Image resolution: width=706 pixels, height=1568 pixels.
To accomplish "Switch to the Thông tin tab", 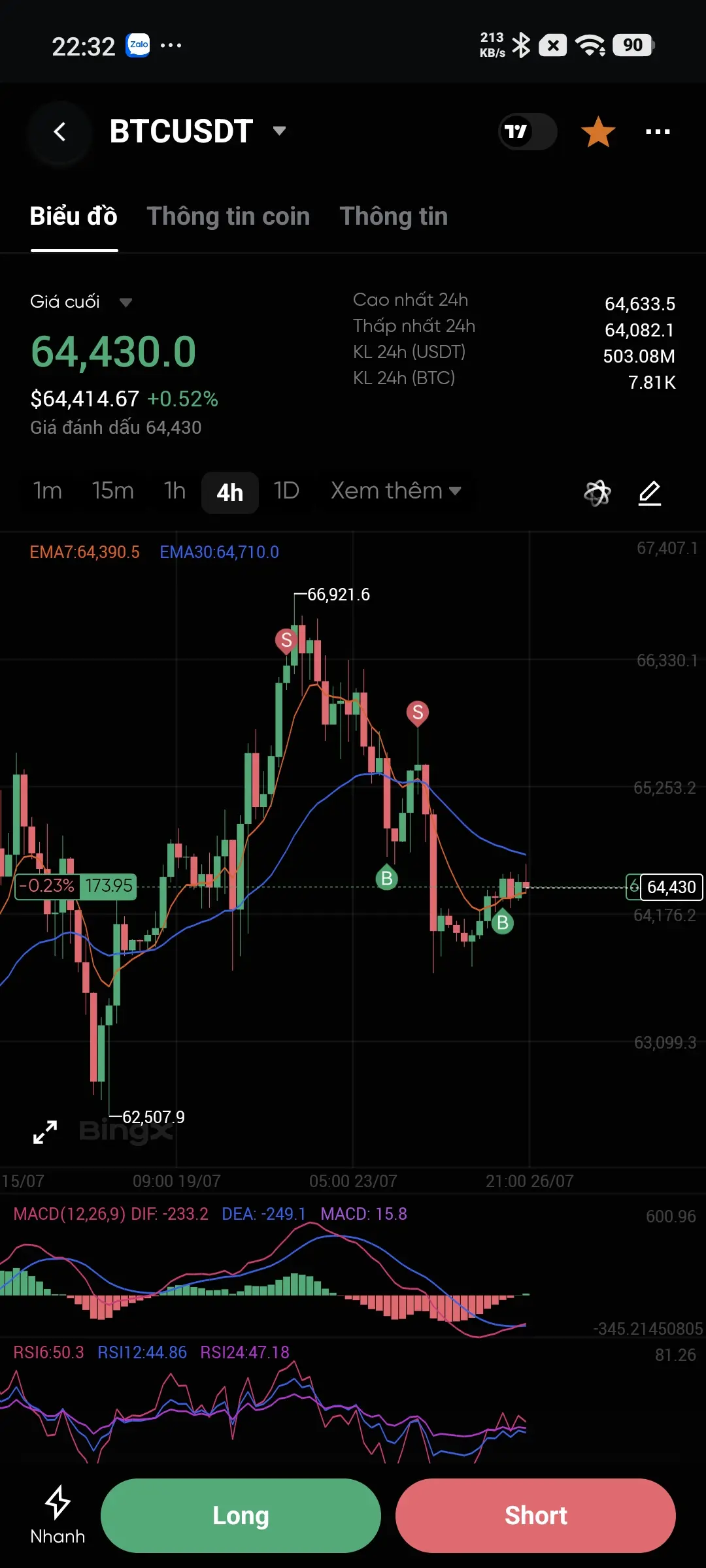I will click(x=394, y=216).
